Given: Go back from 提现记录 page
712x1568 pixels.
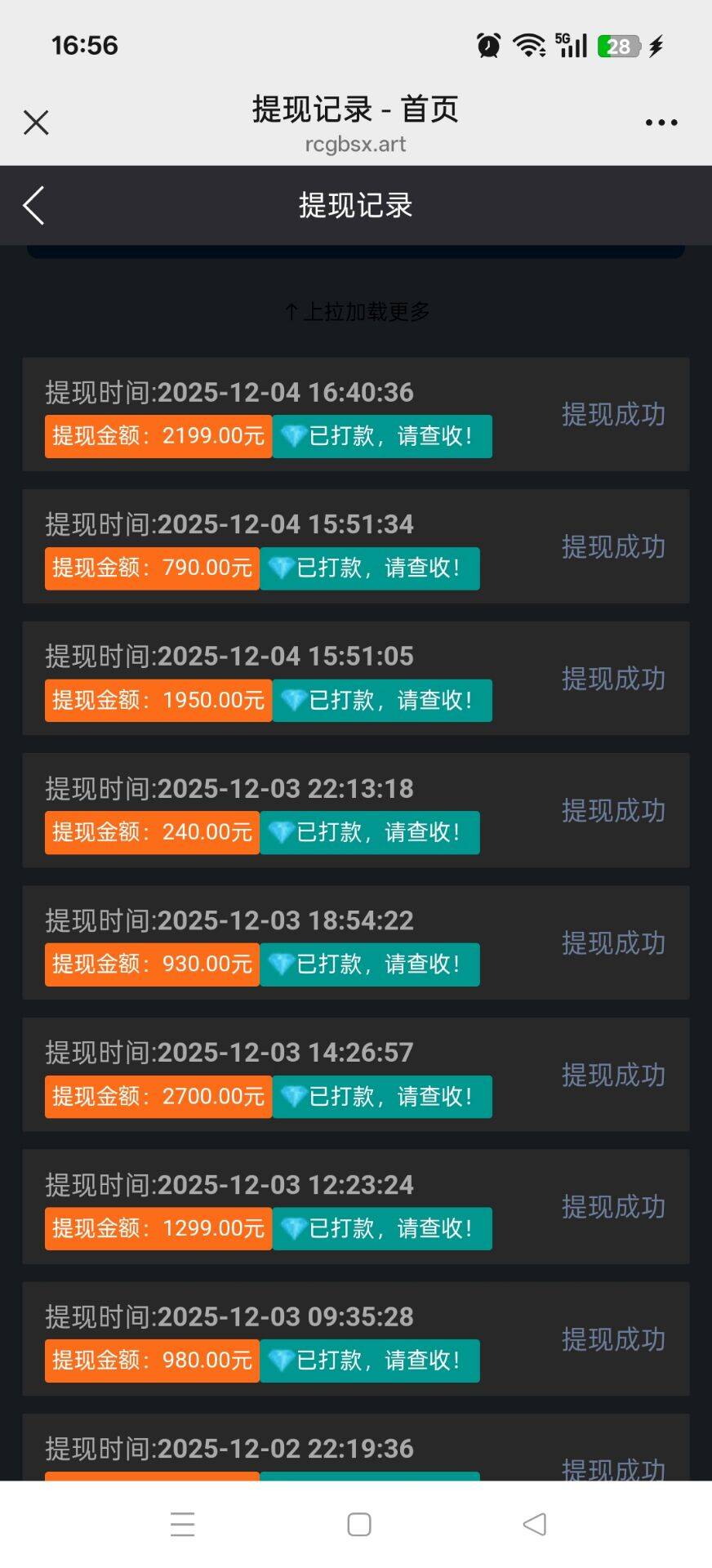Looking at the screenshot, I should coord(34,205).
